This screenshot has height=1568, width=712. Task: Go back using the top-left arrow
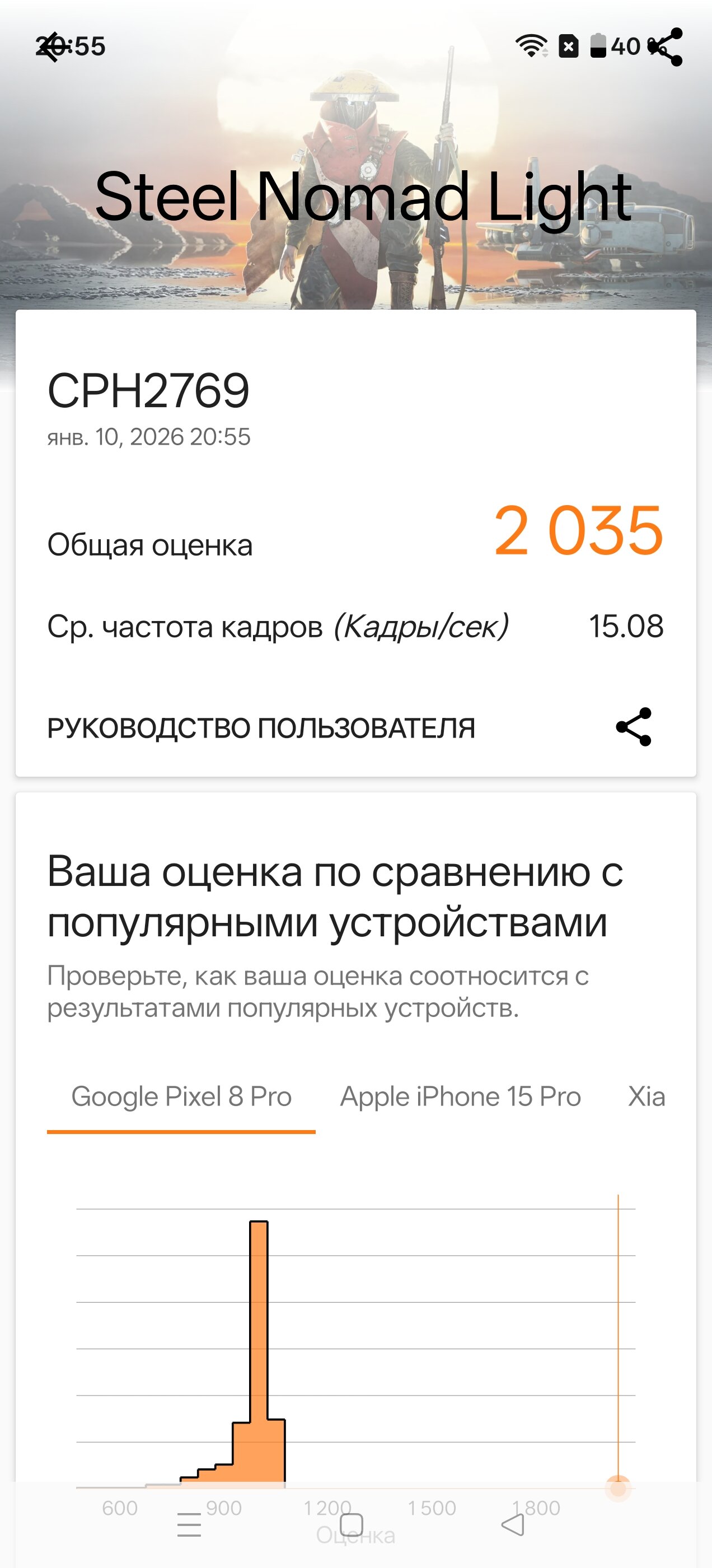click(50, 47)
